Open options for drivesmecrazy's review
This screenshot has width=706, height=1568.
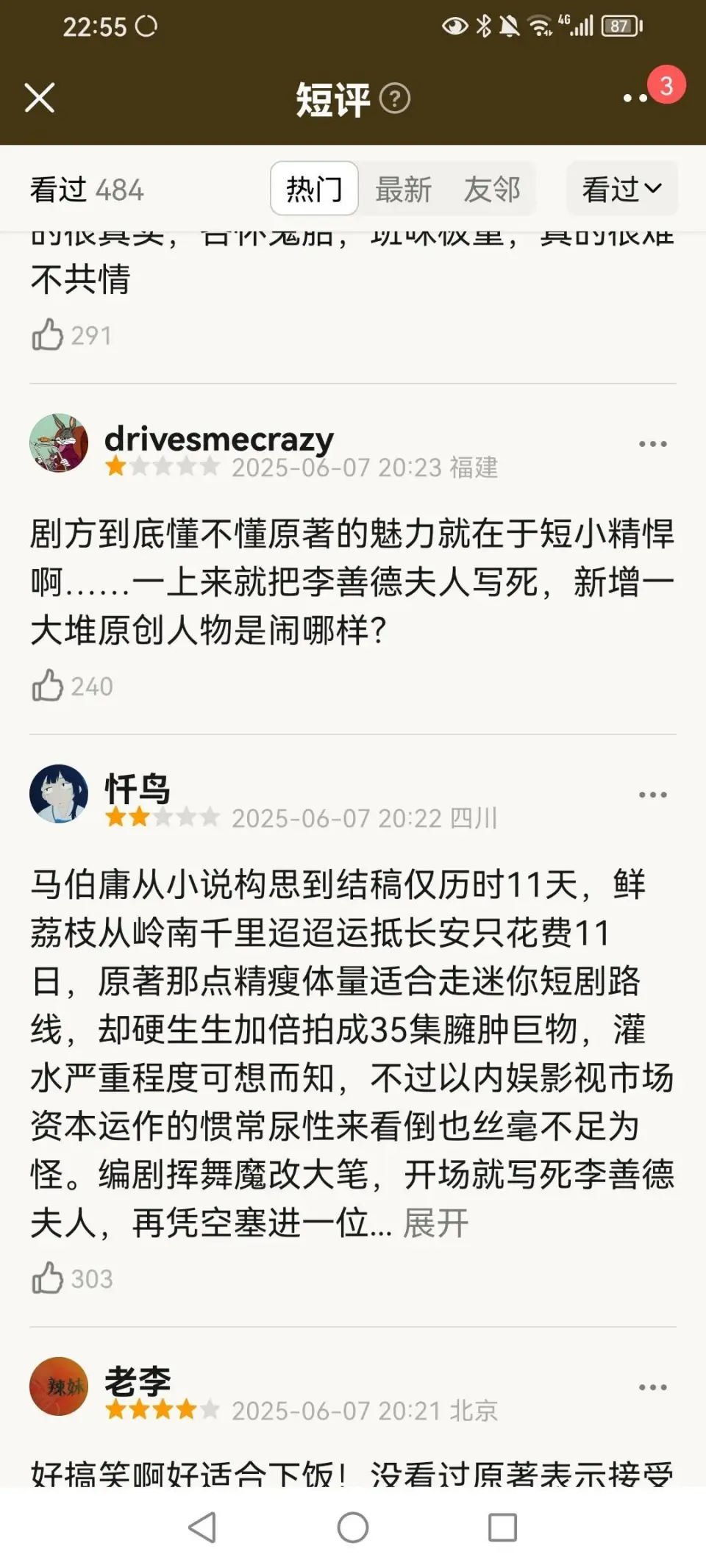[x=652, y=444]
